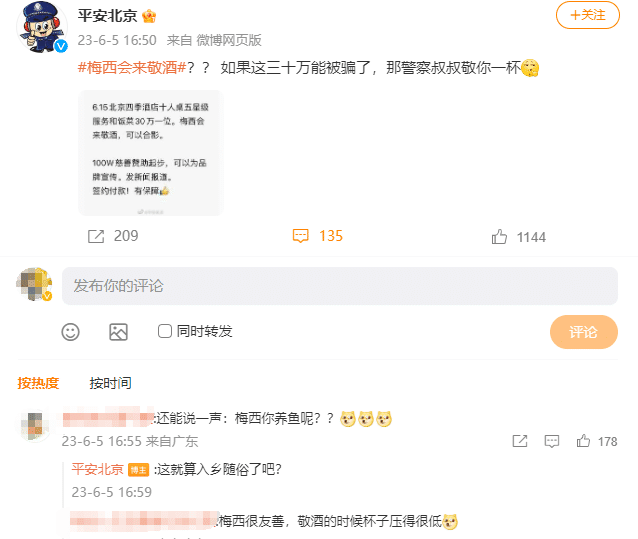Focus the 发布你的评论 comment field

[340, 286]
